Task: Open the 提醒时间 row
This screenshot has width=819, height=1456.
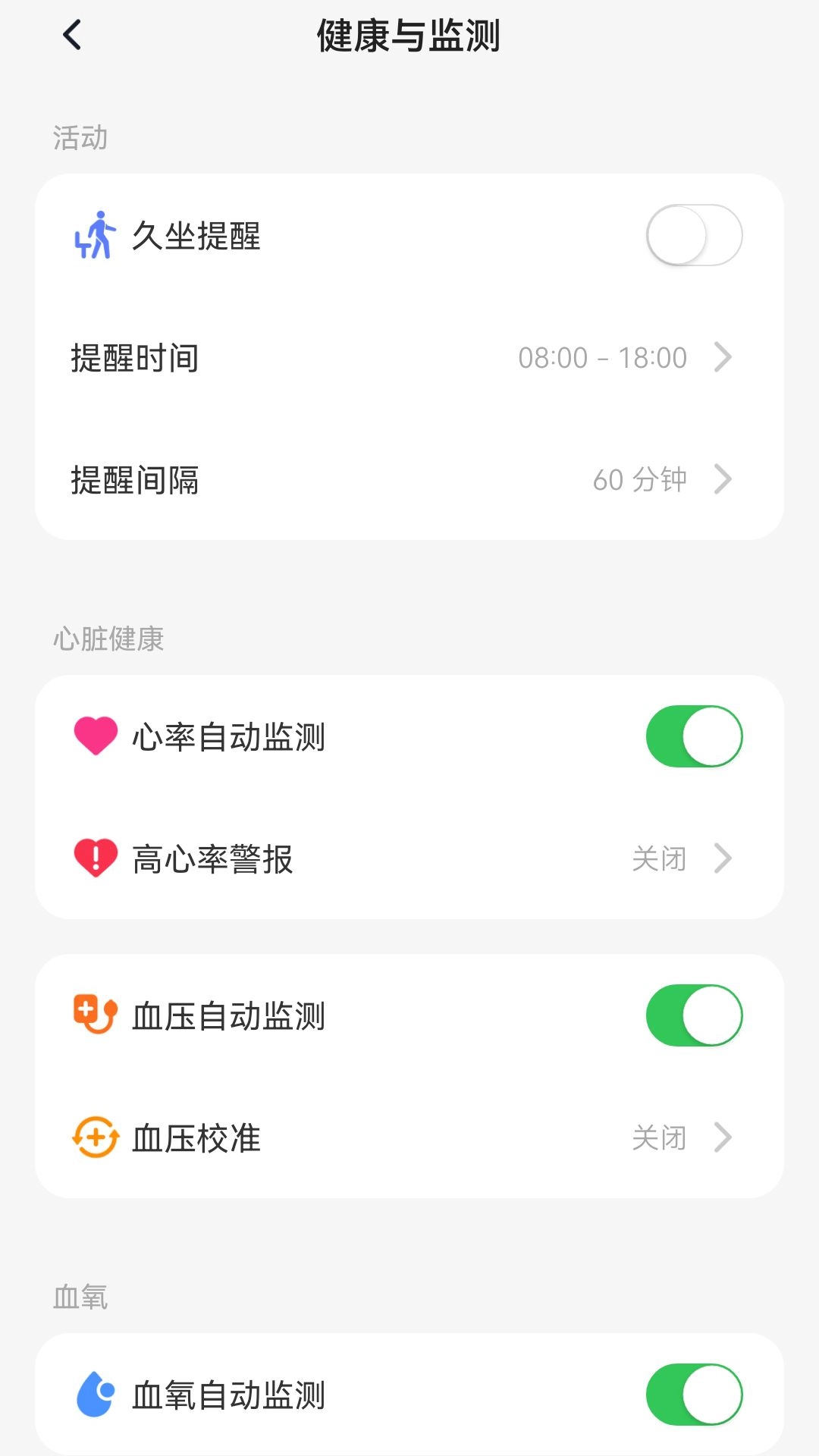Action: point(409,358)
